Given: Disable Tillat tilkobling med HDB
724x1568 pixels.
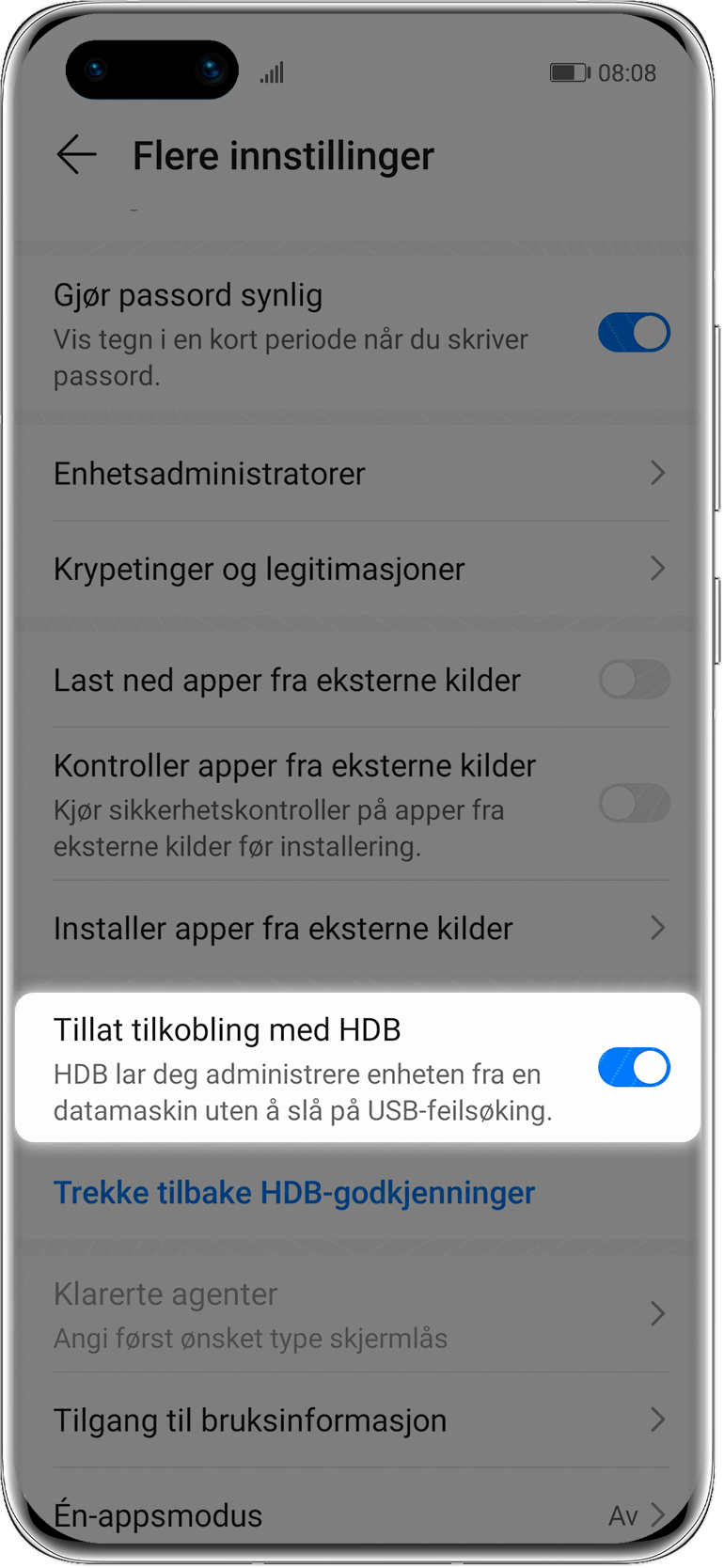Looking at the screenshot, I should point(634,1068).
